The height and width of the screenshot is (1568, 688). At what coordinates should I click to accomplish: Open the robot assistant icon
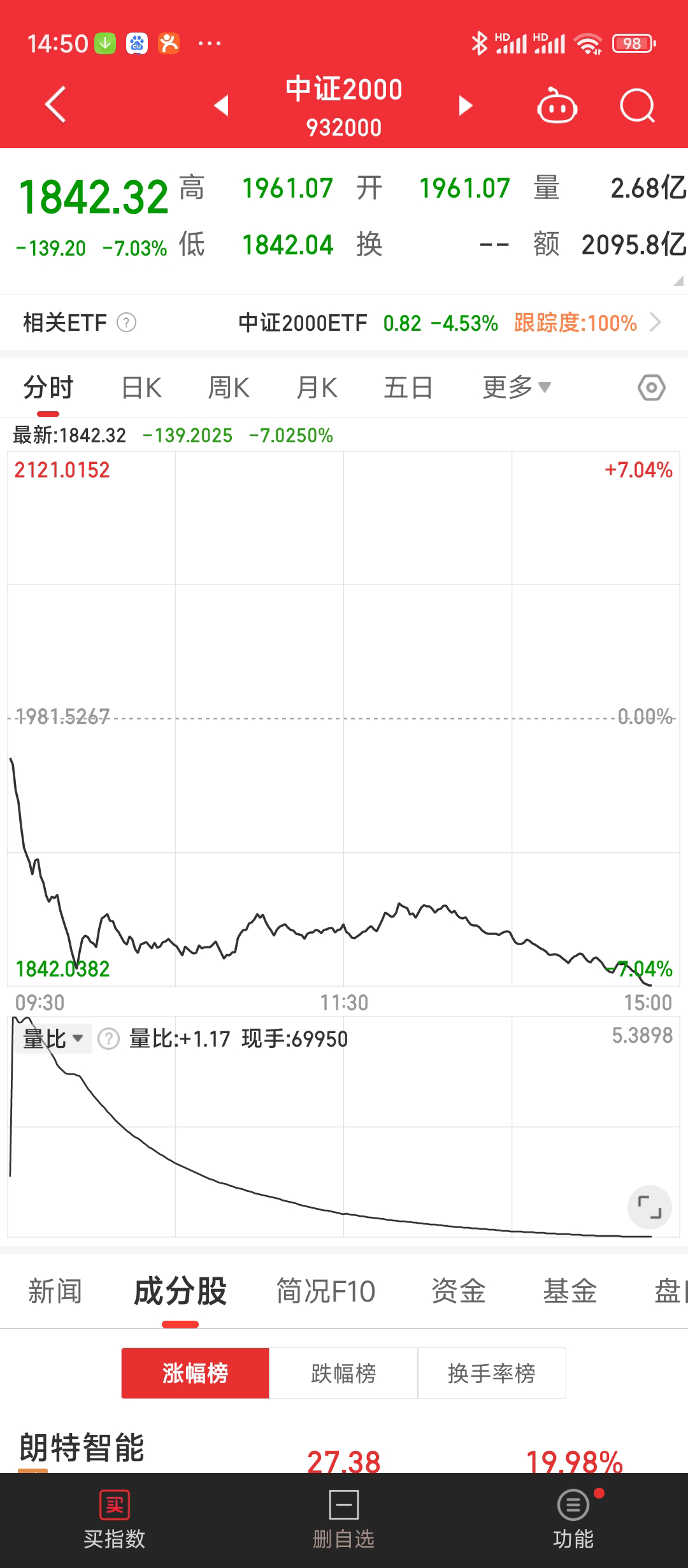557,106
